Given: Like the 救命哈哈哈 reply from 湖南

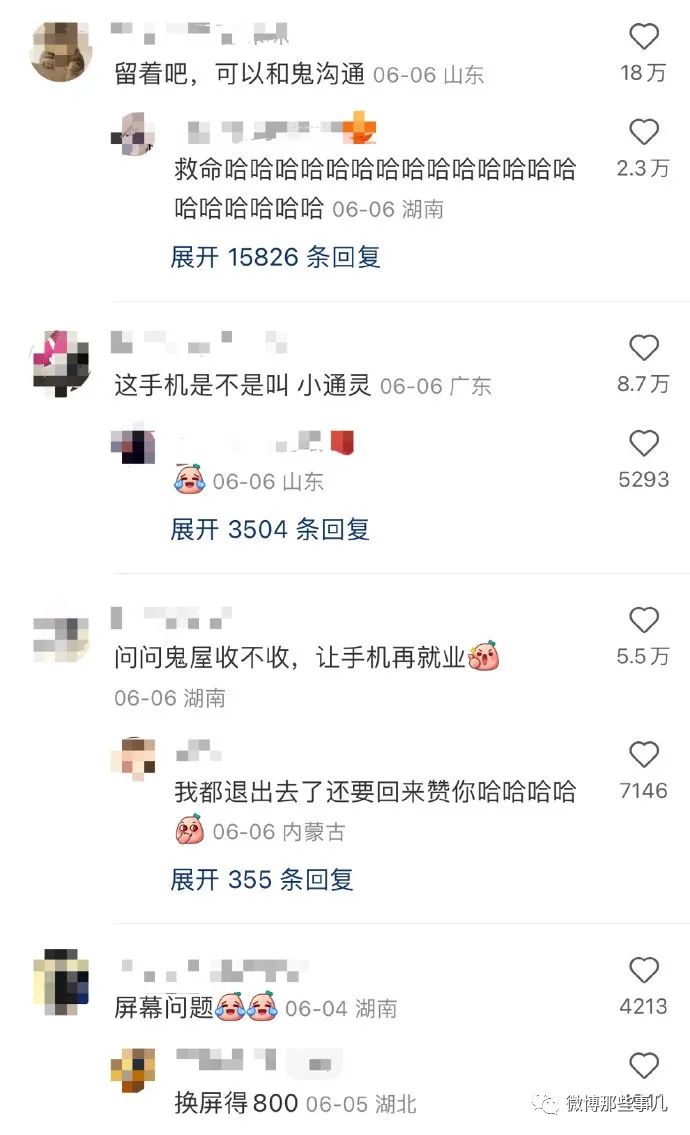Looking at the screenshot, I should tap(644, 133).
